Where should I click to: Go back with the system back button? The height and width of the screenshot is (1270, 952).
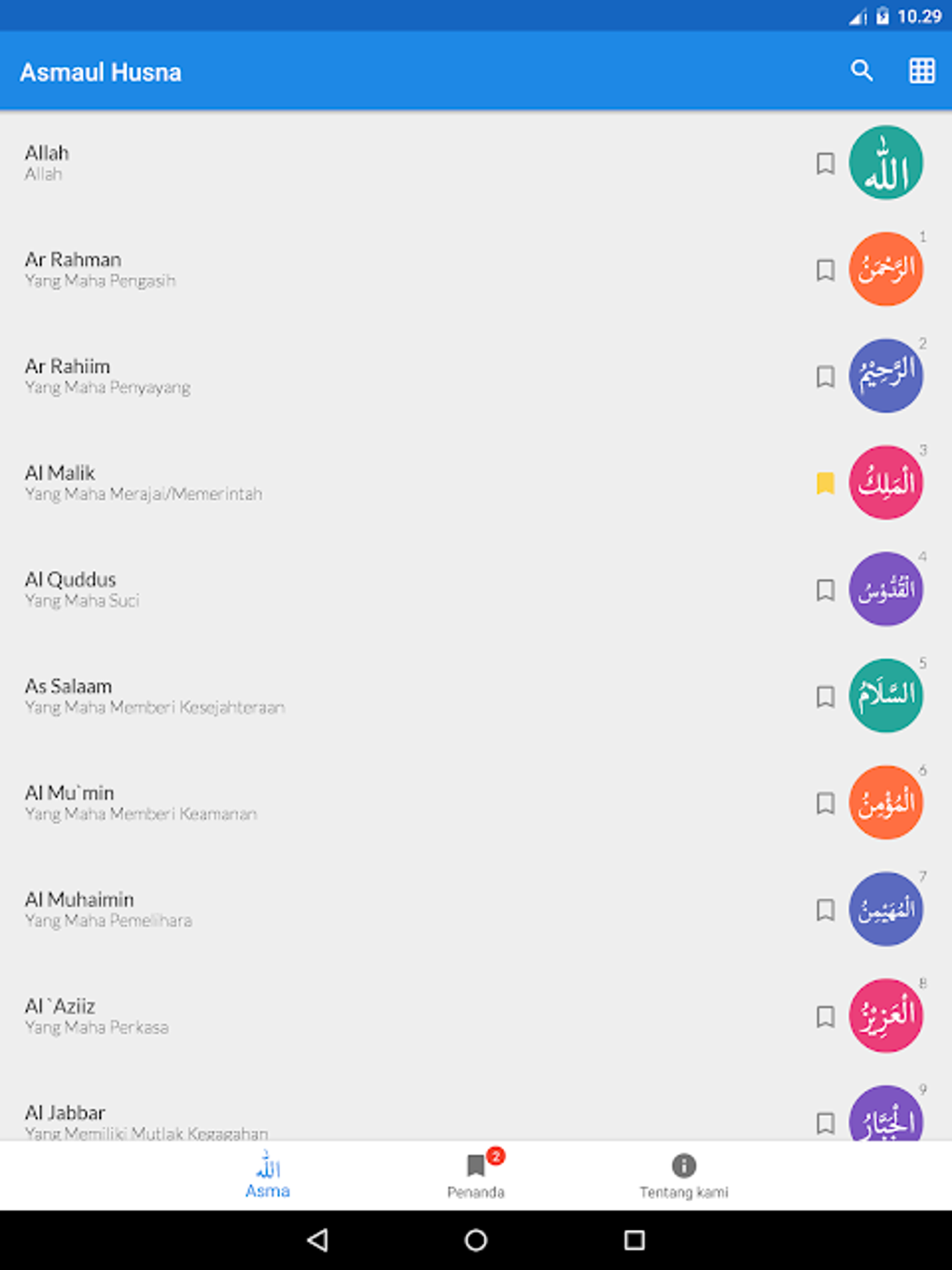[x=317, y=1240]
